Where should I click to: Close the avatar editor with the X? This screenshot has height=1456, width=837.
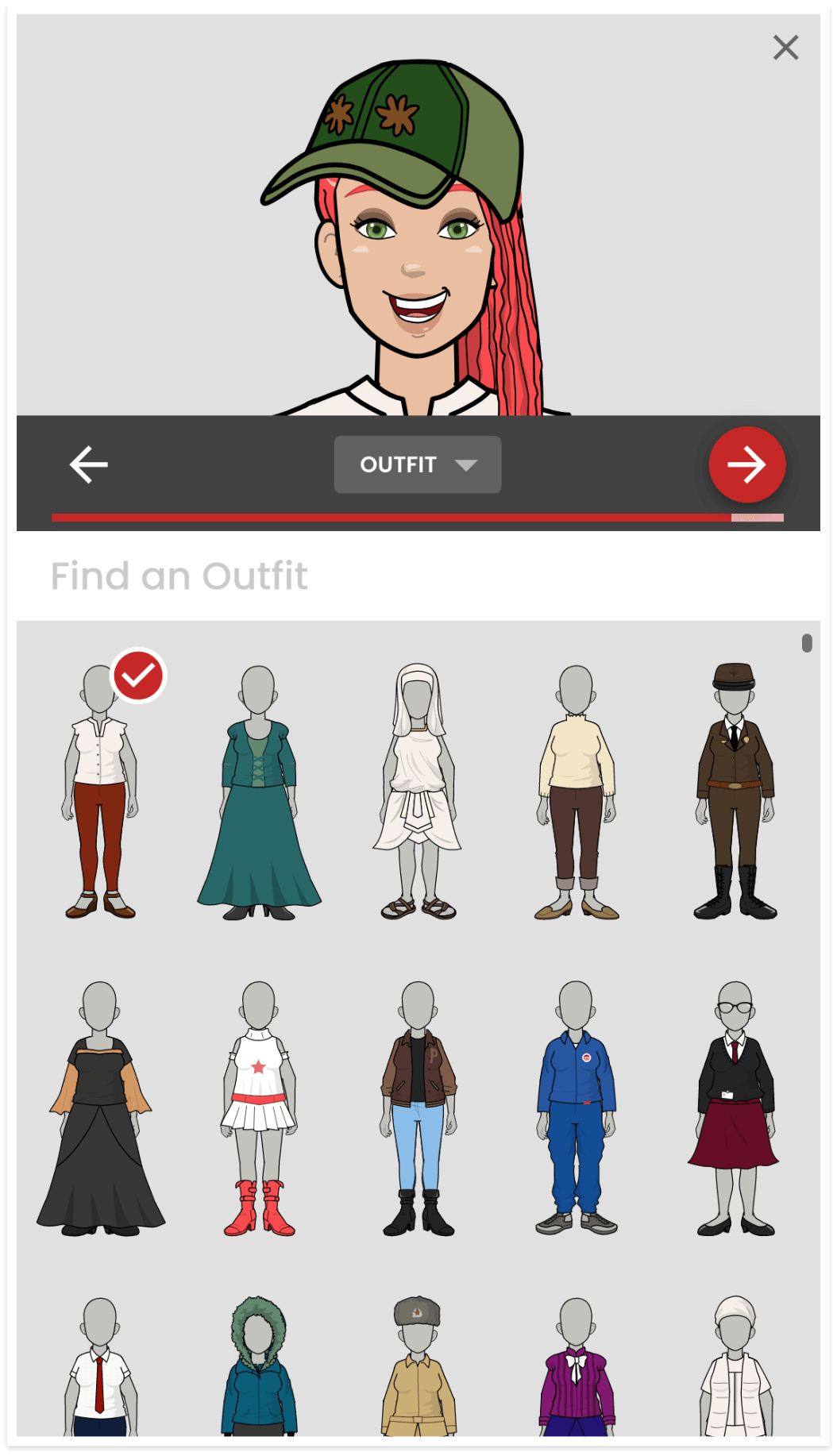click(785, 48)
